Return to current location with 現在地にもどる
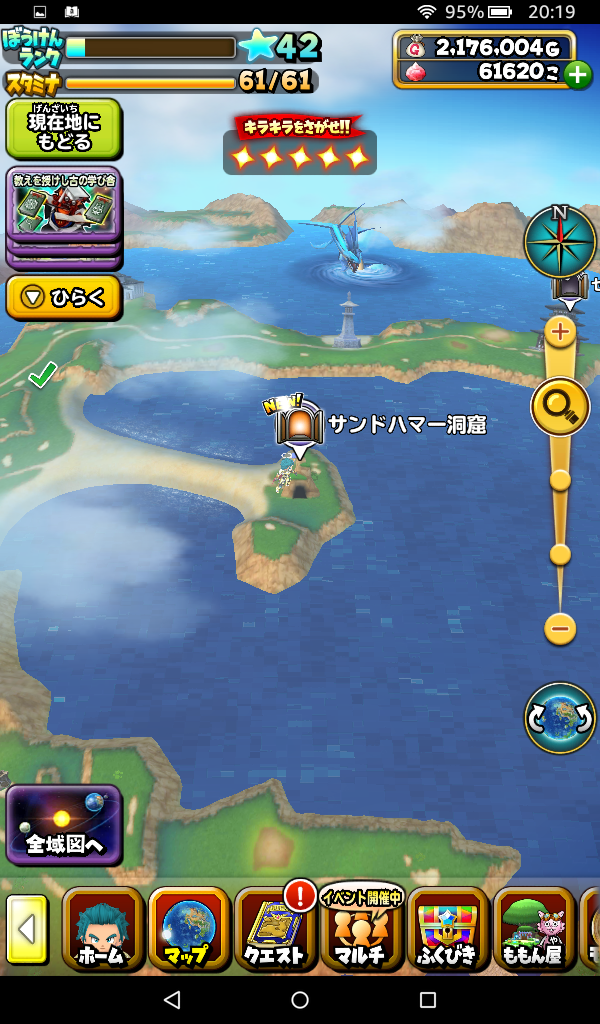Image resolution: width=600 pixels, height=1024 pixels. coord(62,129)
